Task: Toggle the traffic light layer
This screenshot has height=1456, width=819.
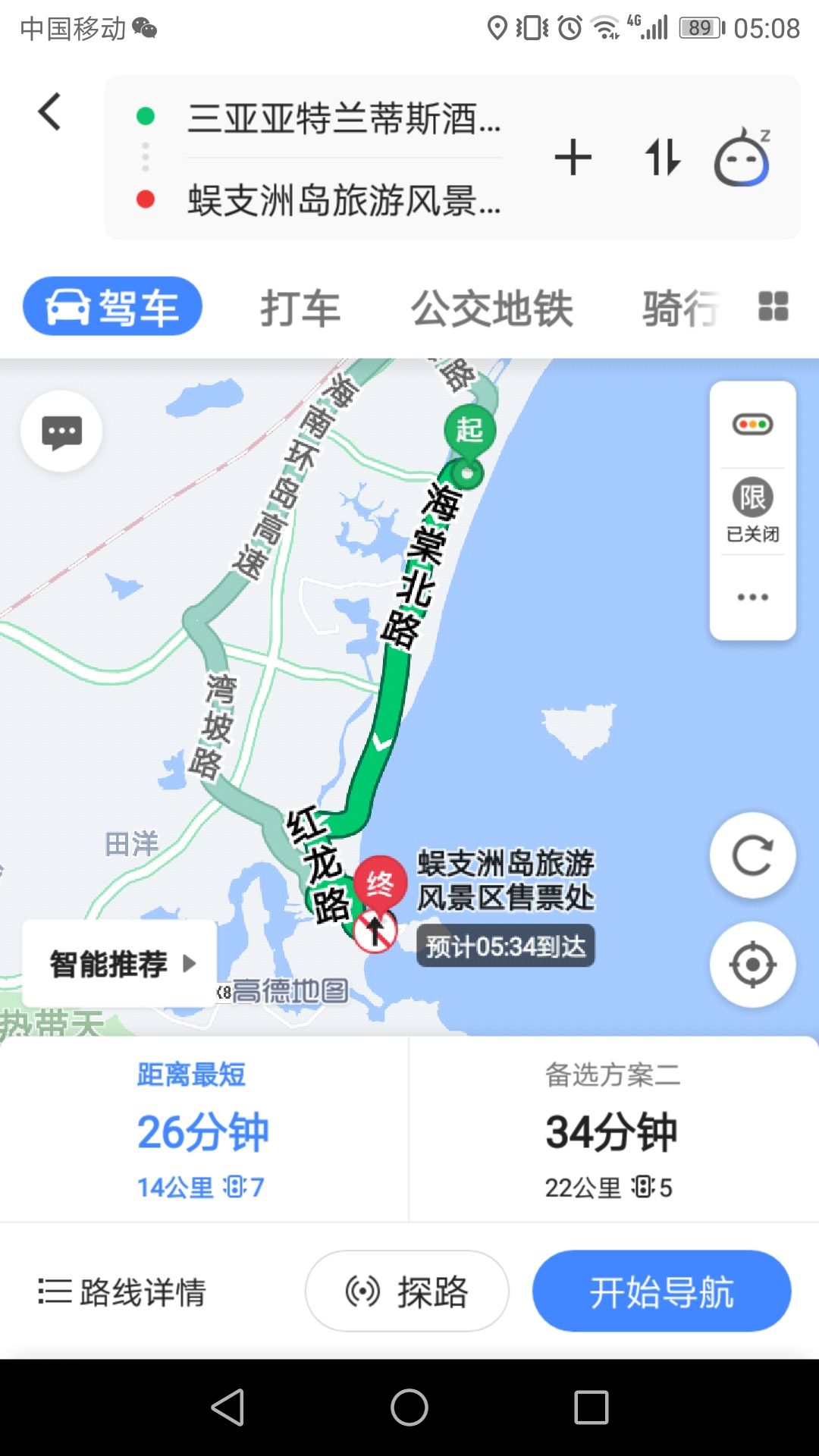Action: pos(753,424)
